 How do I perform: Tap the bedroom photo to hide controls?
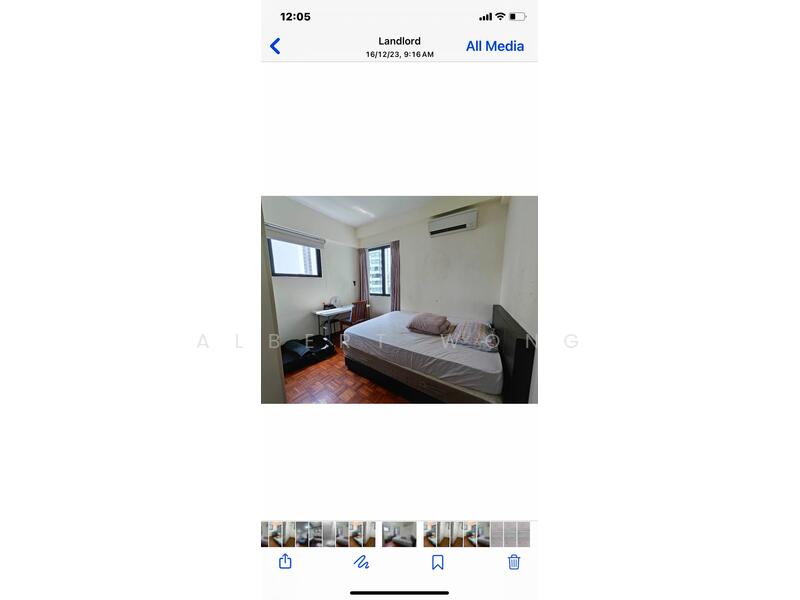point(399,299)
